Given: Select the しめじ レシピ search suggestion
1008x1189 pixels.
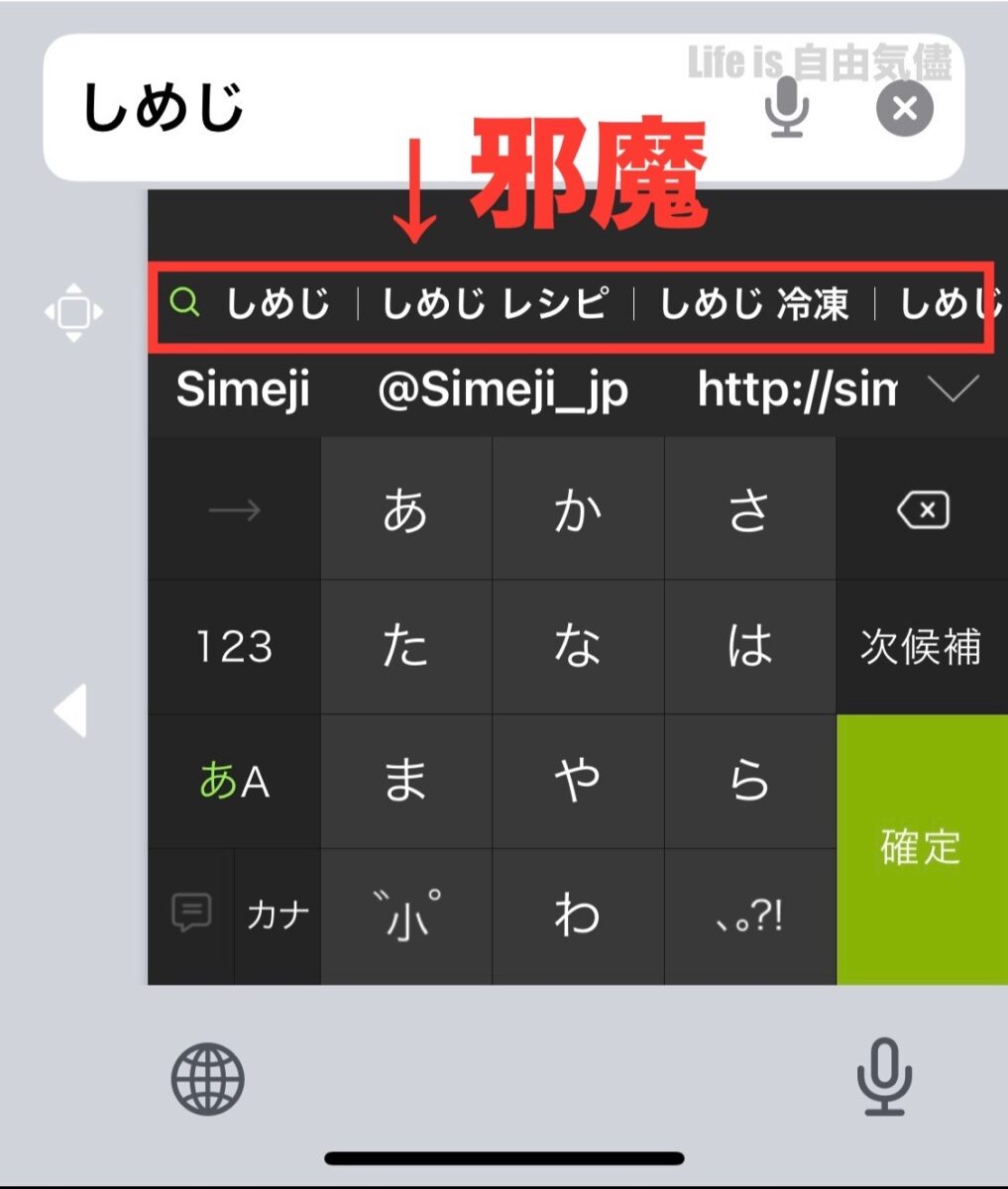Looking at the screenshot, I should coord(494,304).
